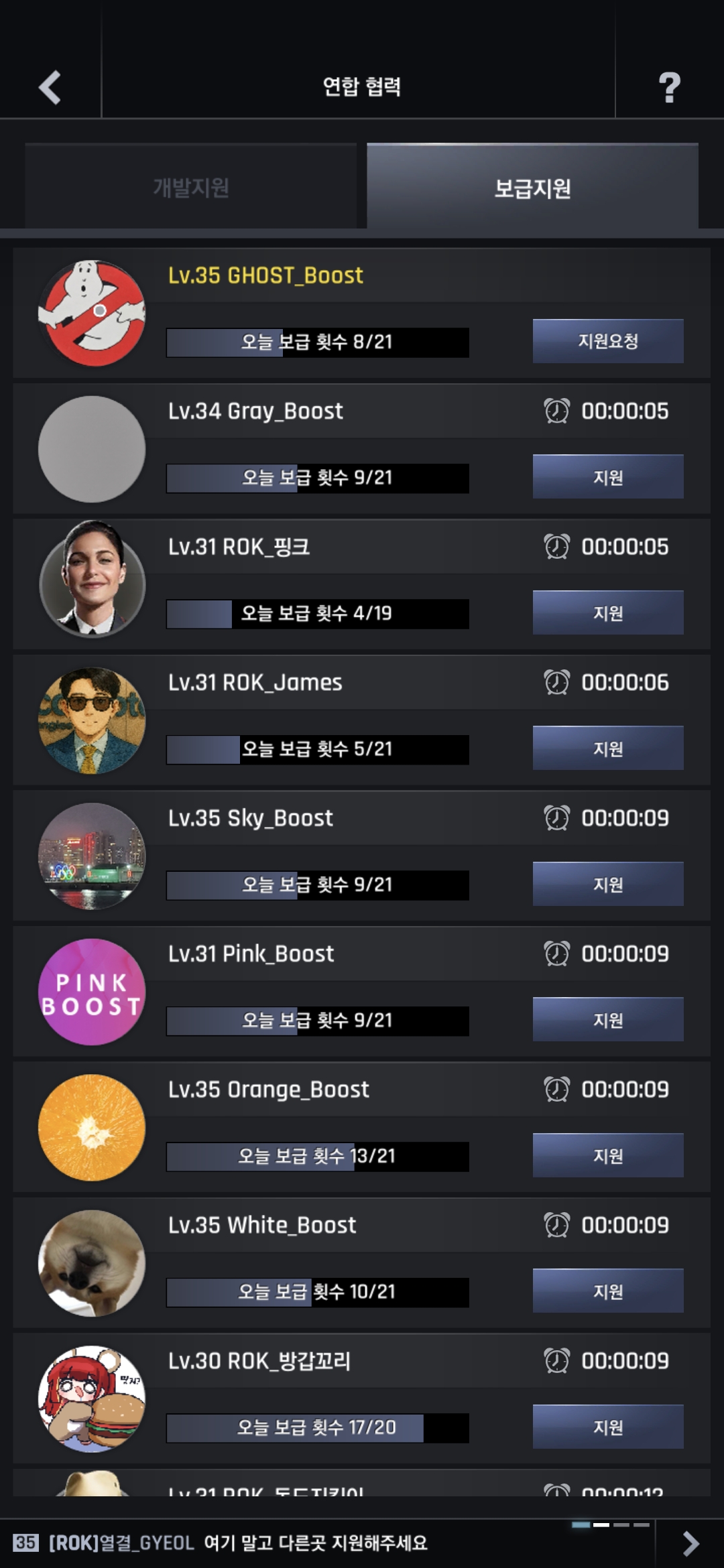Switch to the 개발지원 tab
The height and width of the screenshot is (1568, 724).
tap(191, 188)
